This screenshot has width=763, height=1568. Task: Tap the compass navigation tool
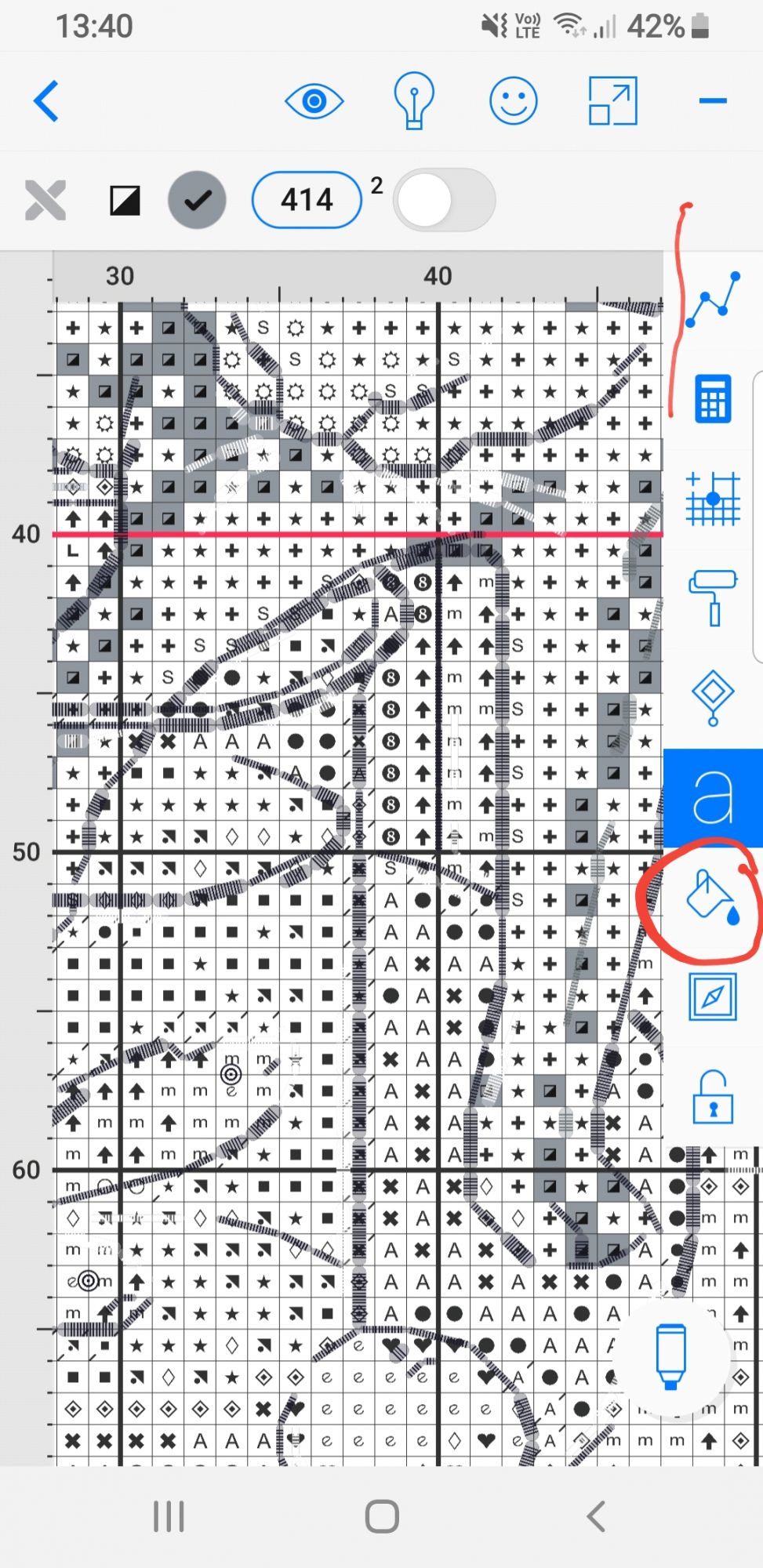[x=713, y=997]
